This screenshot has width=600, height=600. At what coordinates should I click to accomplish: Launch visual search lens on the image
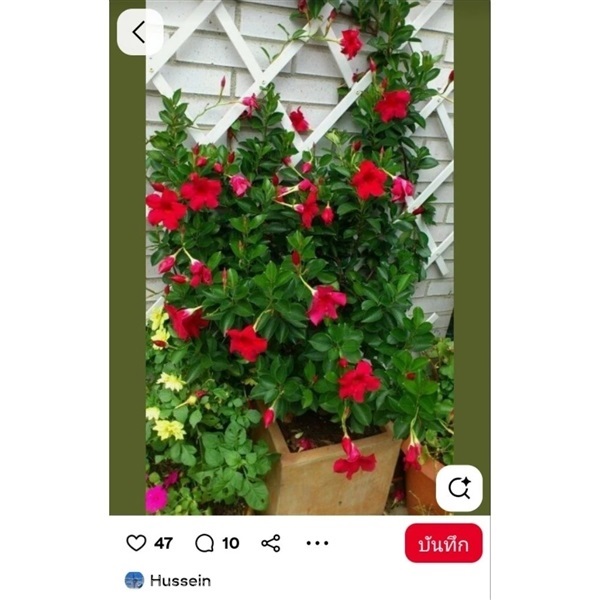tap(459, 488)
